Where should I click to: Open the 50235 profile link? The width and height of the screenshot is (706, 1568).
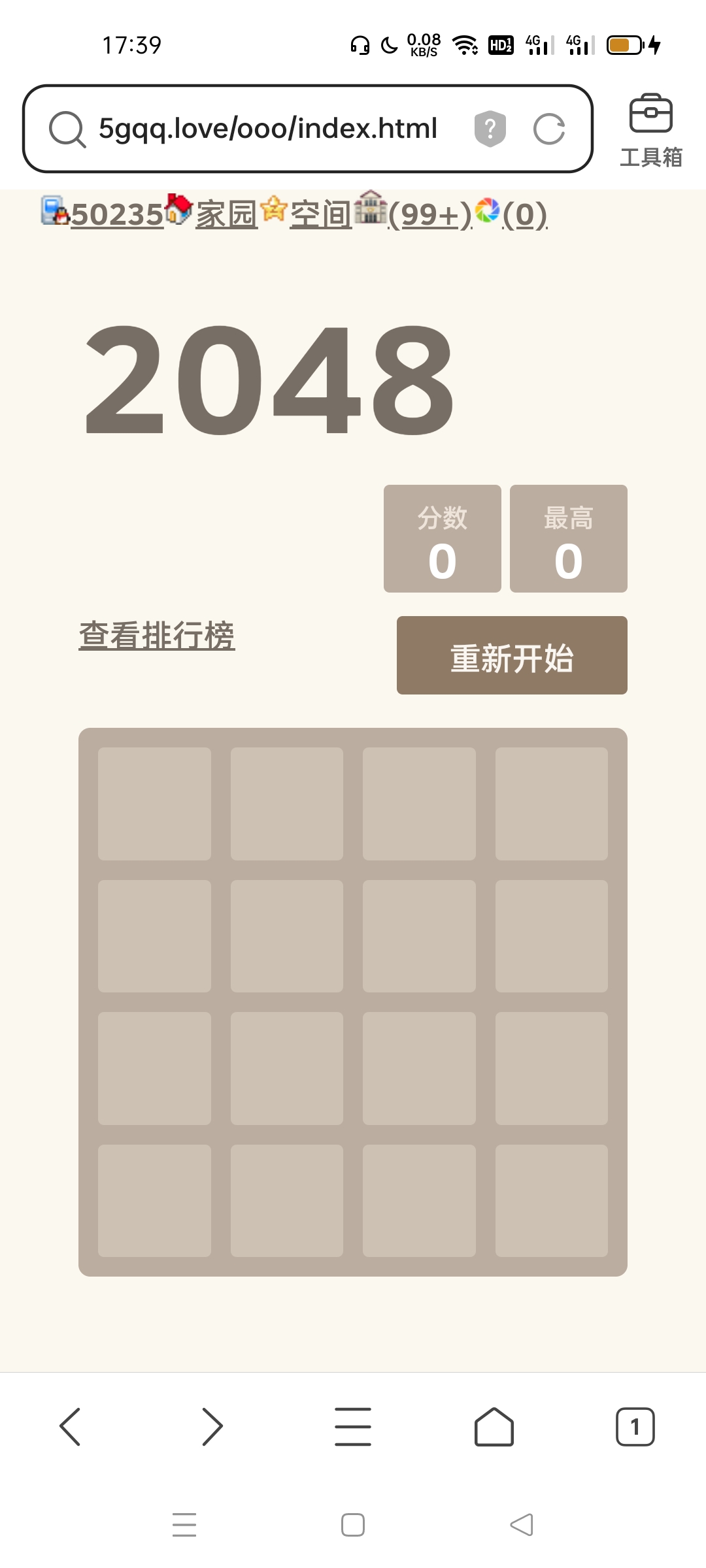coord(116,214)
